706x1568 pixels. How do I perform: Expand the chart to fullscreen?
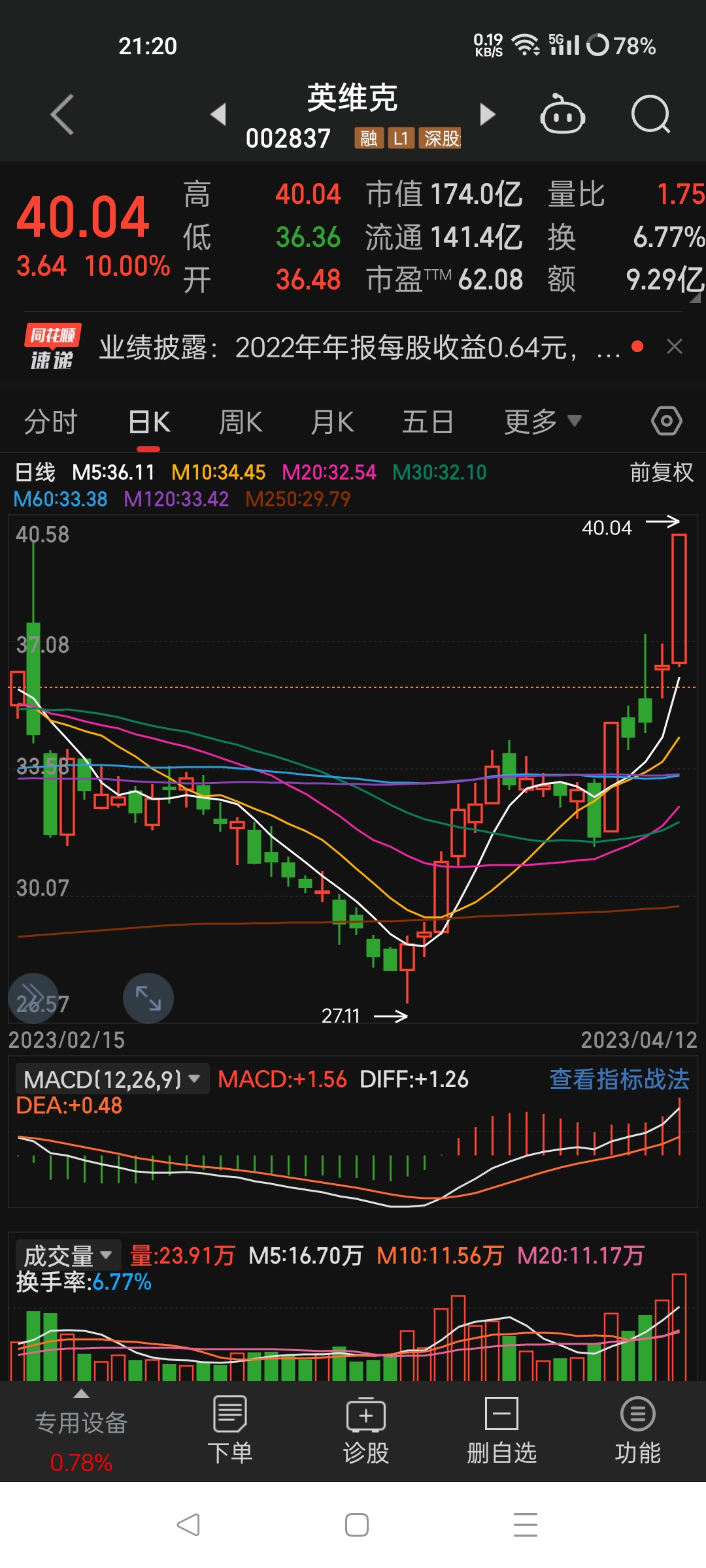pyautogui.click(x=148, y=998)
